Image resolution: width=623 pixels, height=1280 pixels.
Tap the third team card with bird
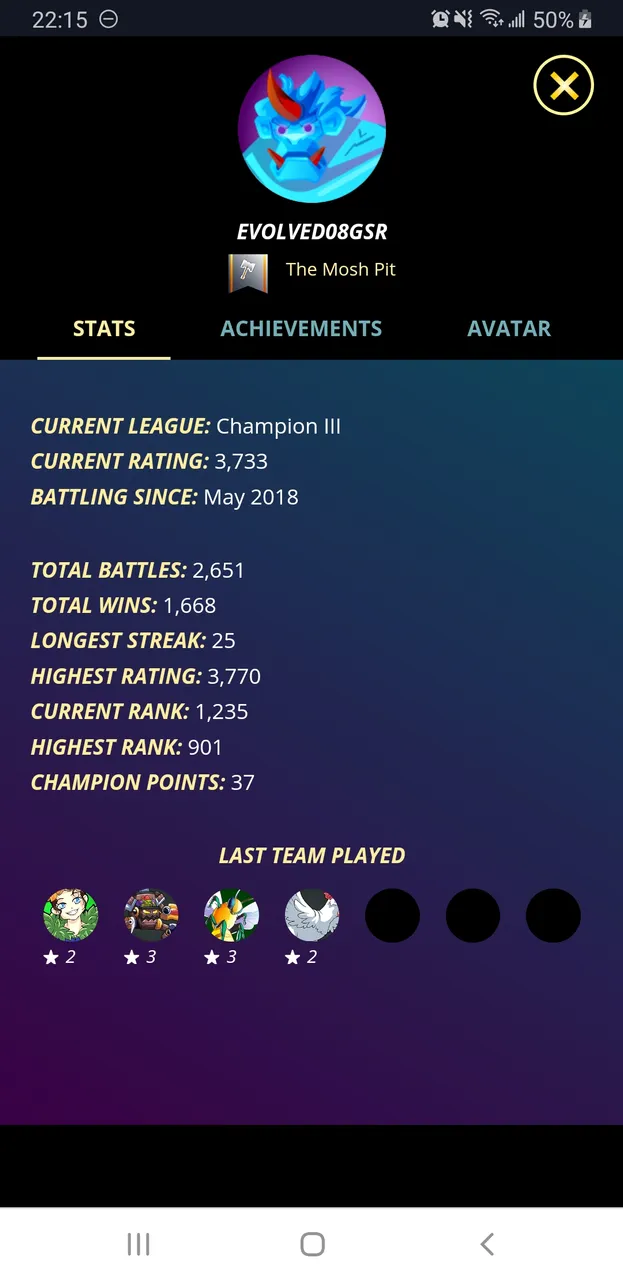pos(231,914)
